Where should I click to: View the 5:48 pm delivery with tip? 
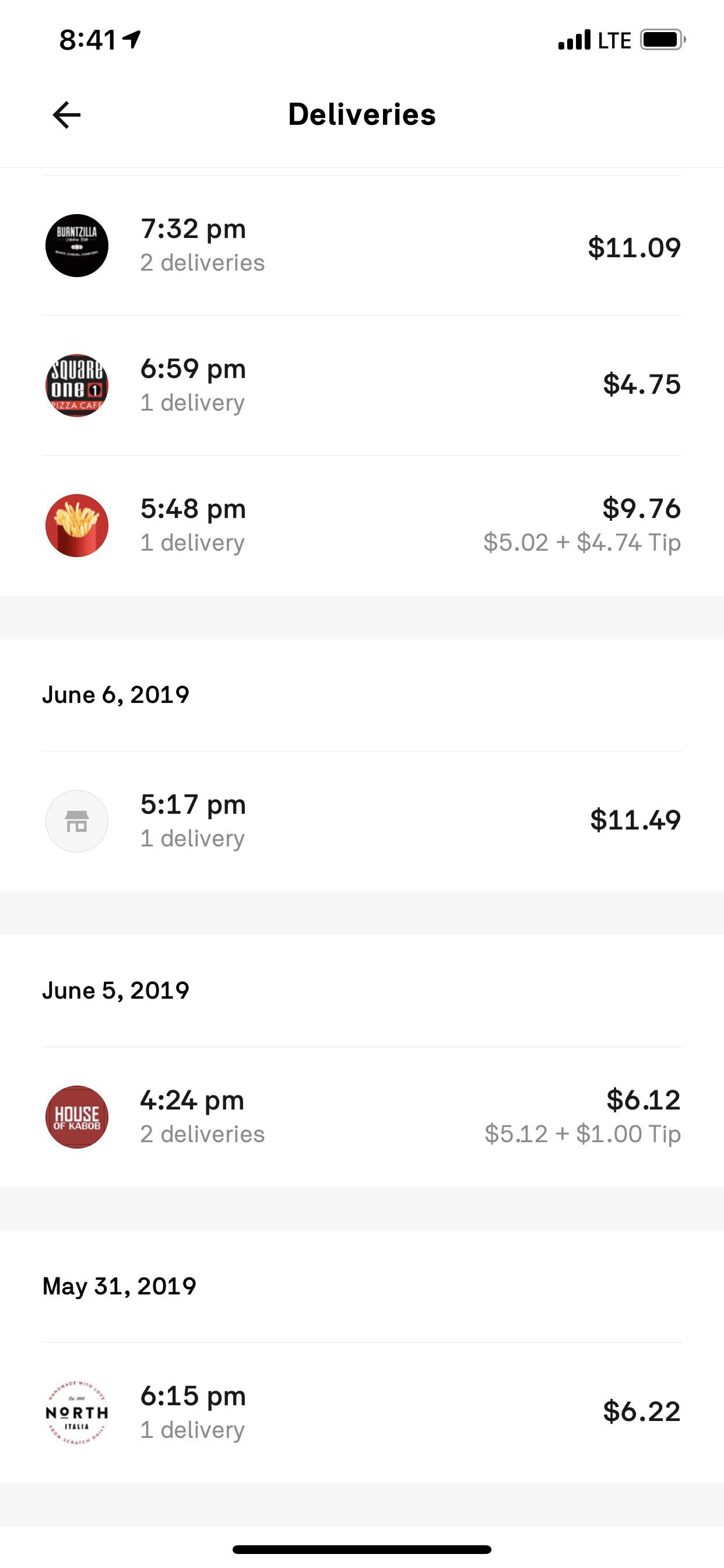362,523
